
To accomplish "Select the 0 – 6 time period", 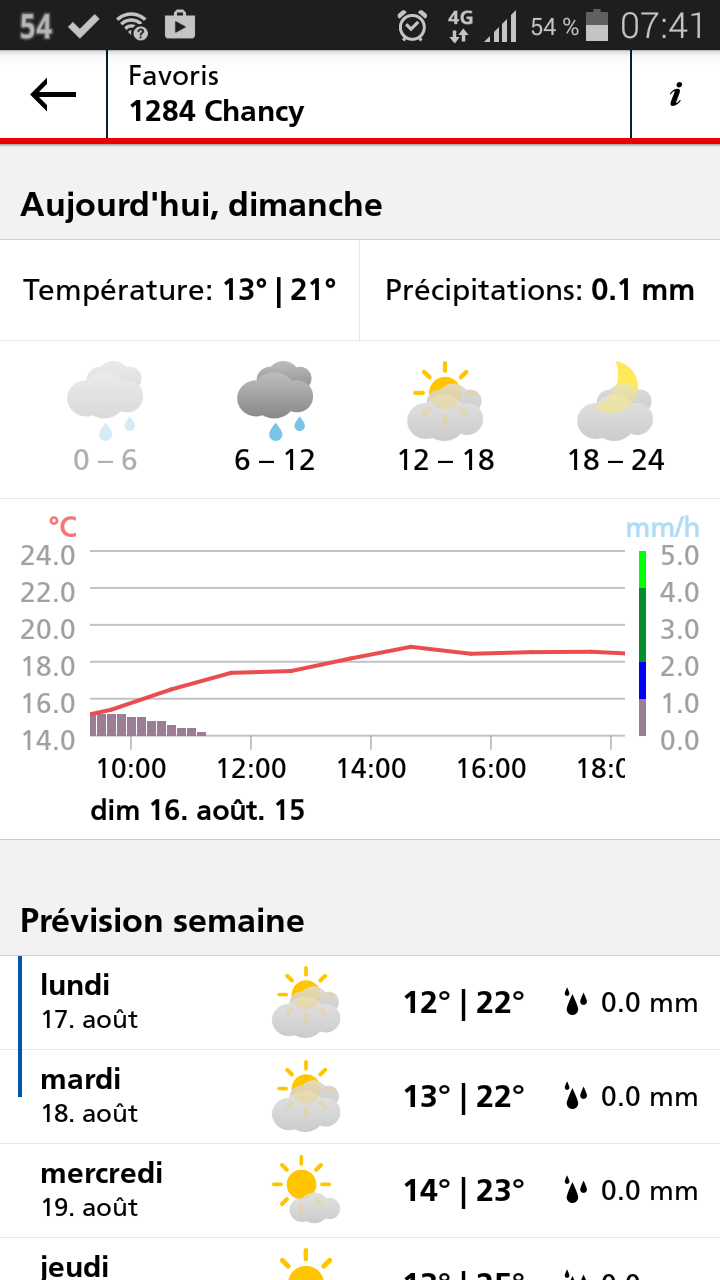I will [105, 418].
